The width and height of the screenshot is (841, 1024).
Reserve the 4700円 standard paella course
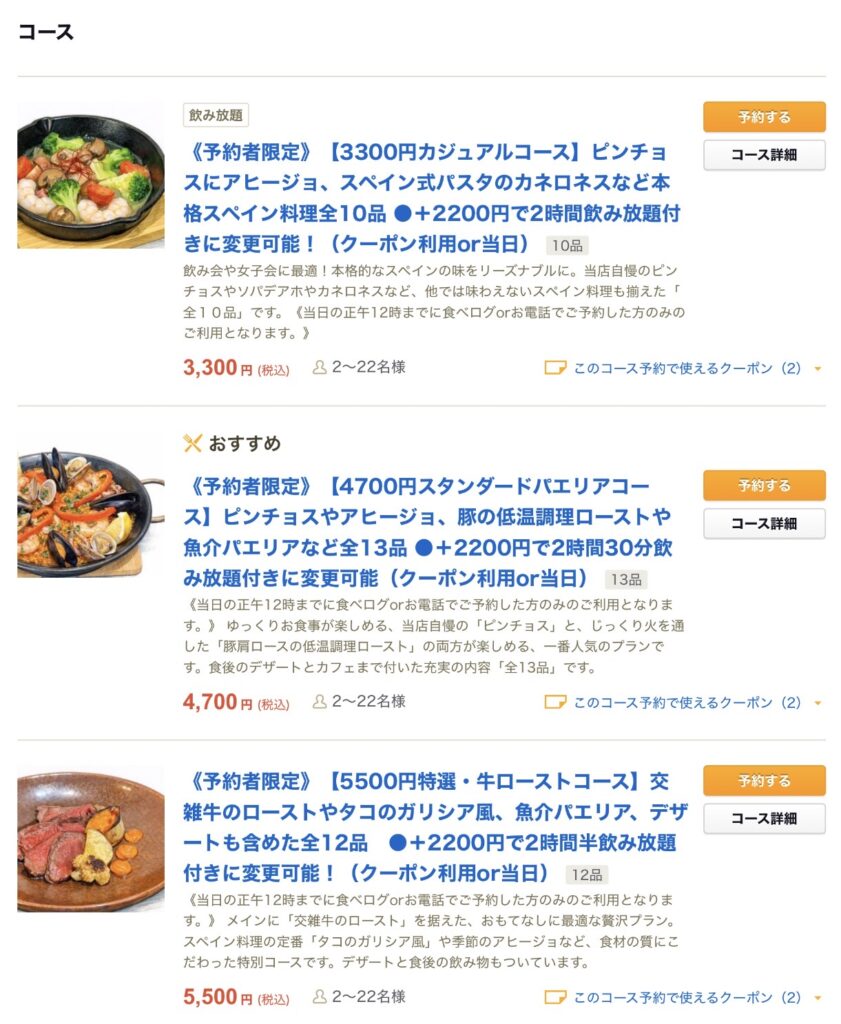click(764, 485)
